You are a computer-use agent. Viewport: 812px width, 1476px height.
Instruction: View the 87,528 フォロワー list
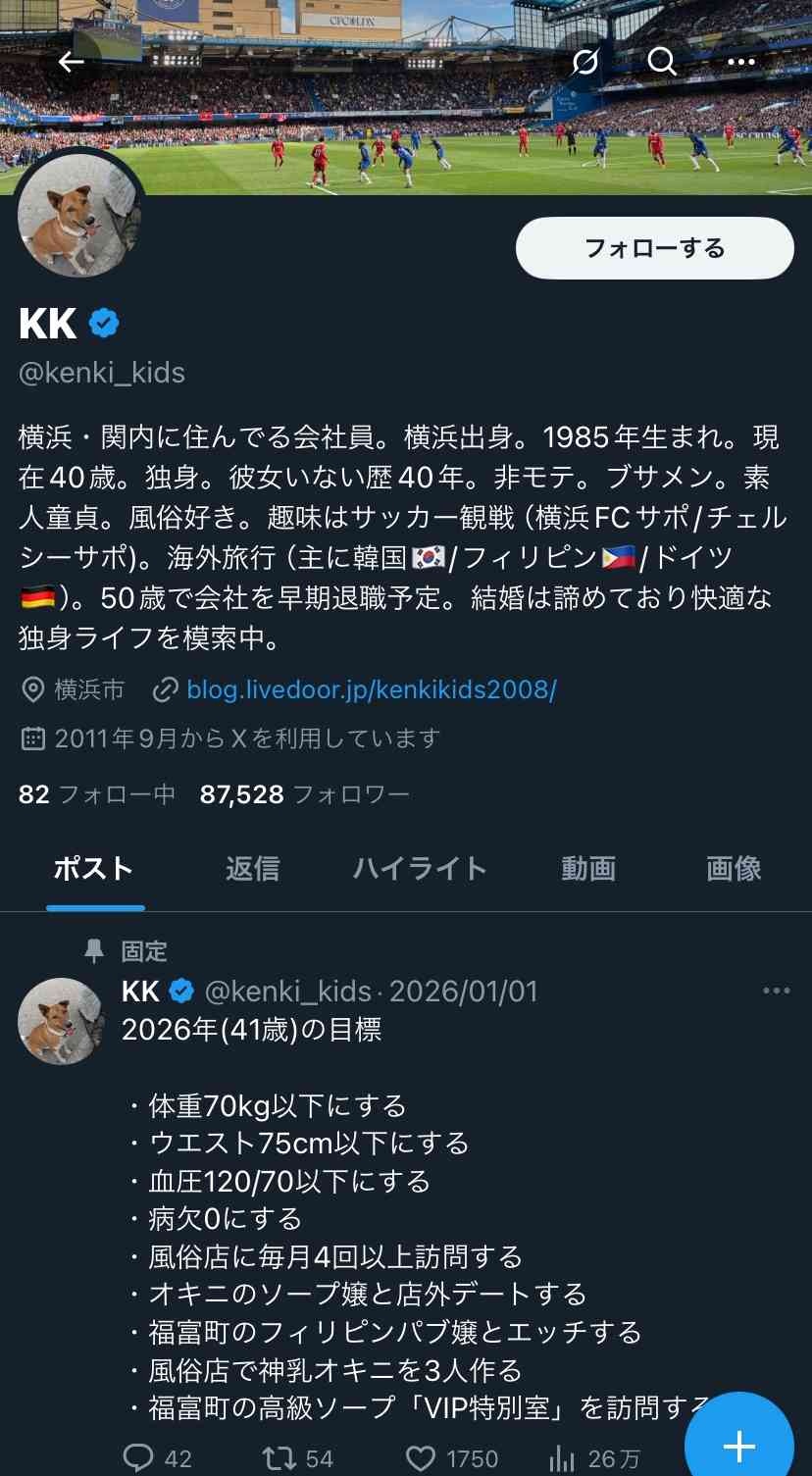[x=304, y=794]
